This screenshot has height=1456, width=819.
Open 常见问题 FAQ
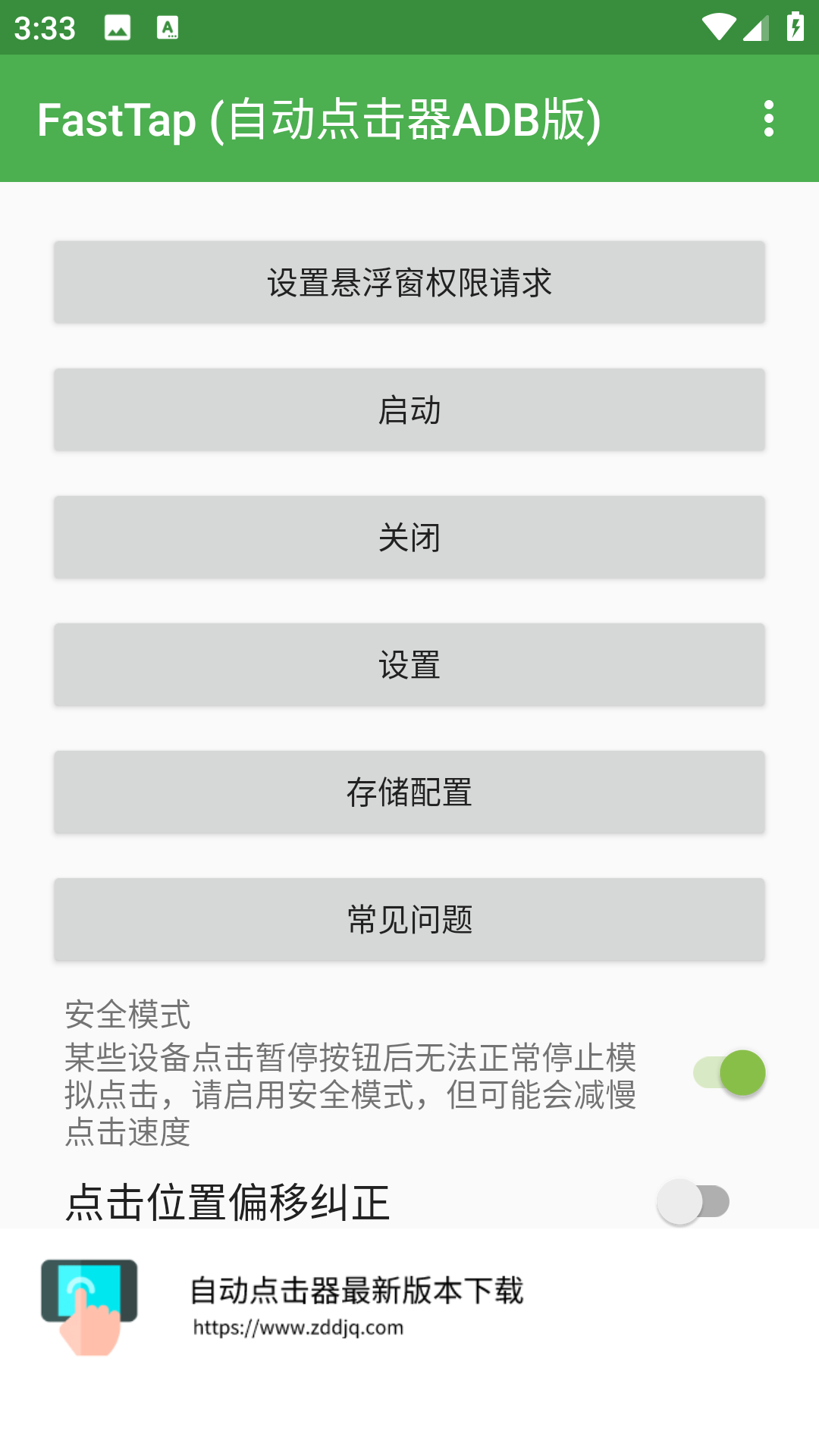[409, 920]
